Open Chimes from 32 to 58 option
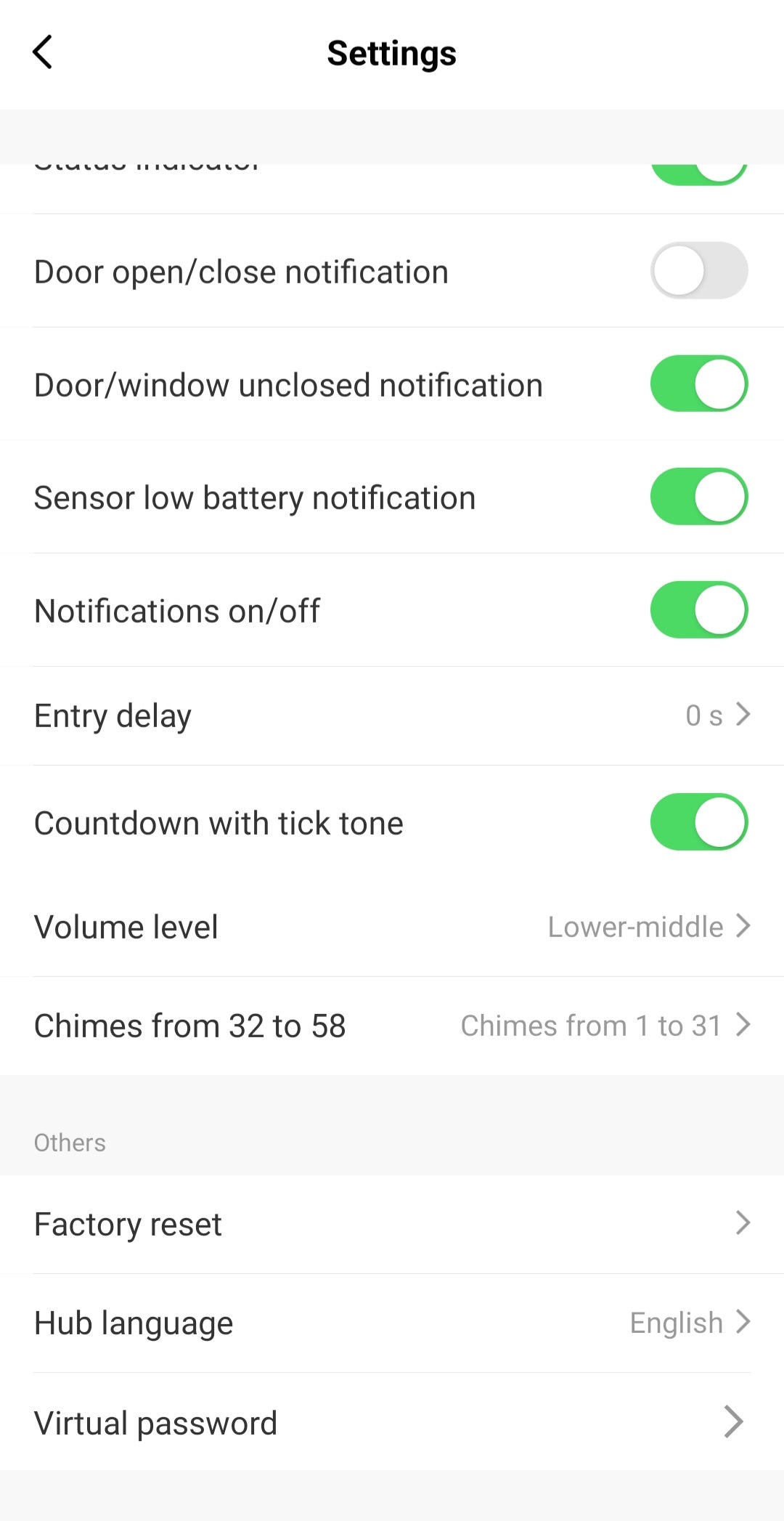784x1521 pixels. pyautogui.click(x=392, y=1026)
